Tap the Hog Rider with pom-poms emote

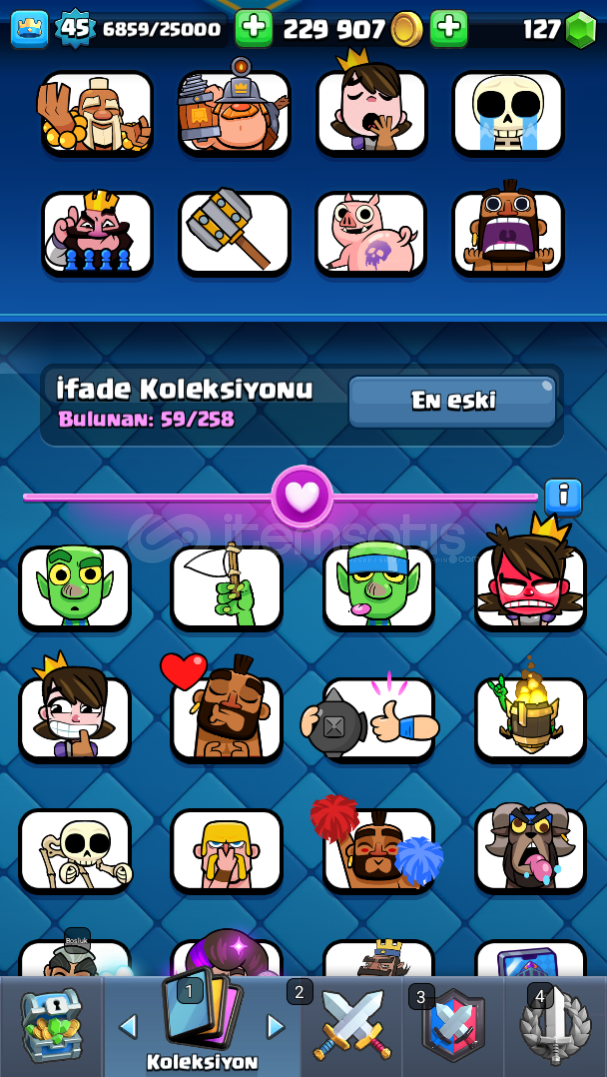[378, 849]
